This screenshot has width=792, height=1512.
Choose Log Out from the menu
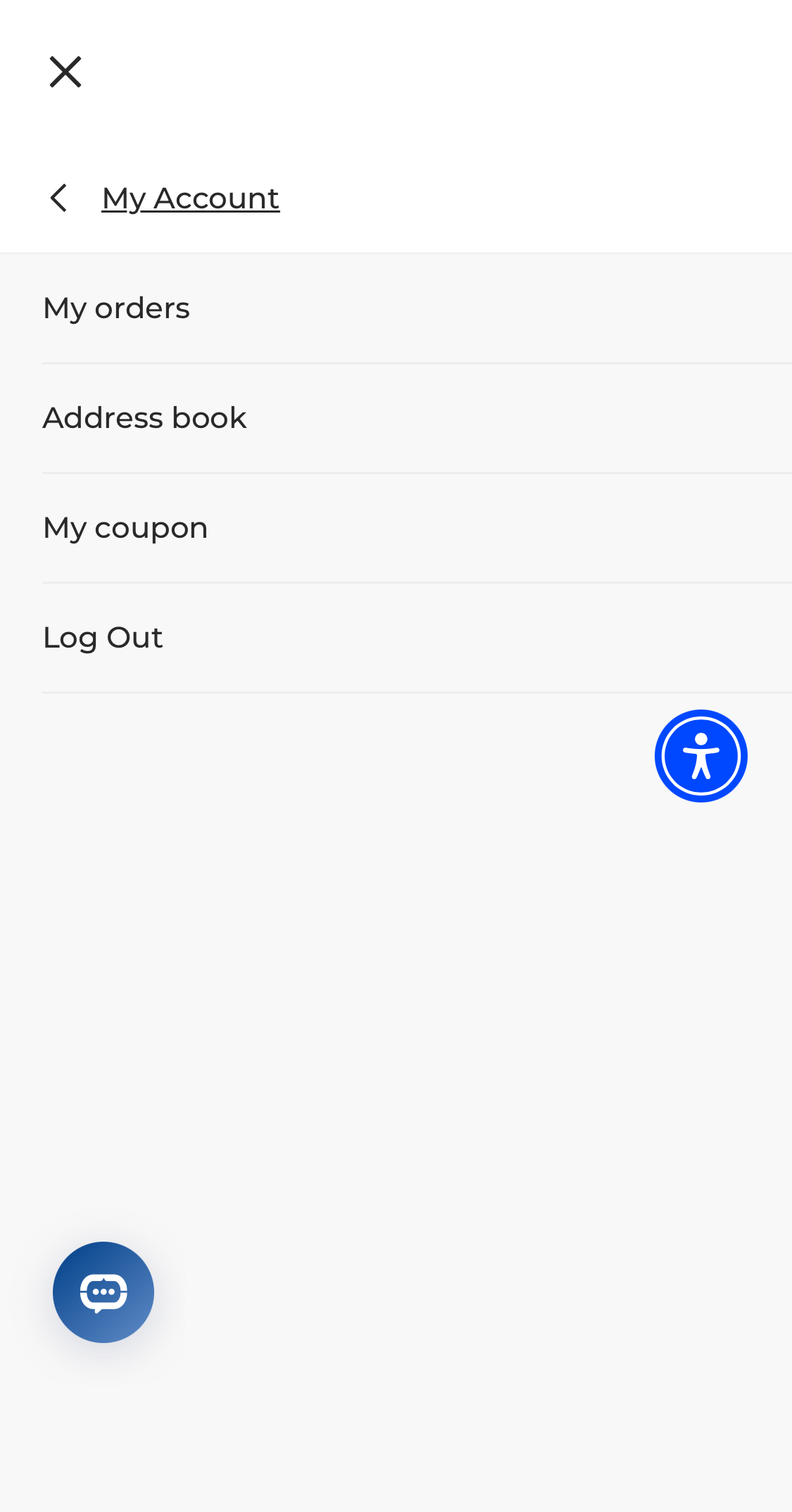[x=103, y=636]
